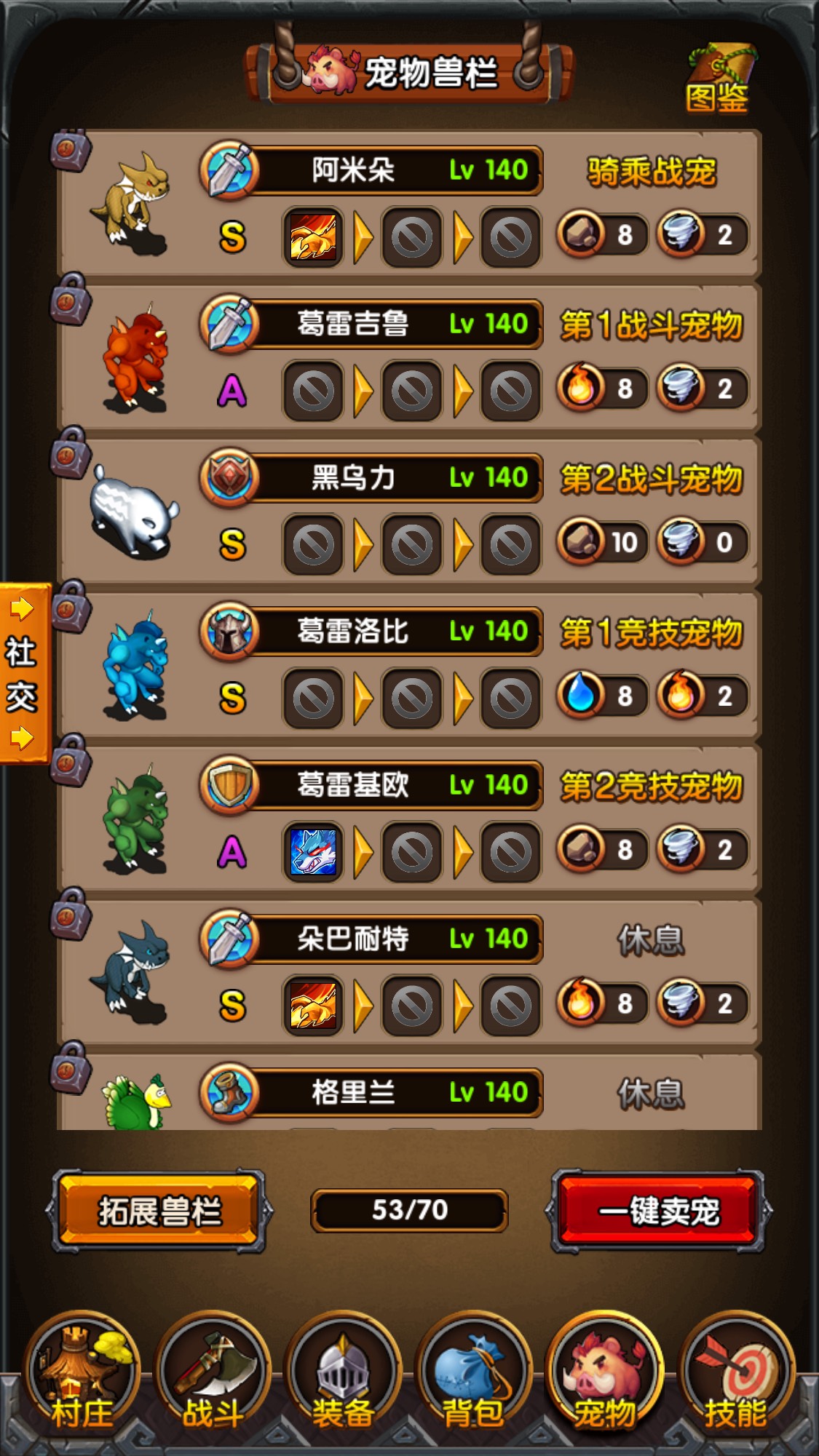Open pet 黑乌力 row
819x1456 pixels.
point(393,478)
